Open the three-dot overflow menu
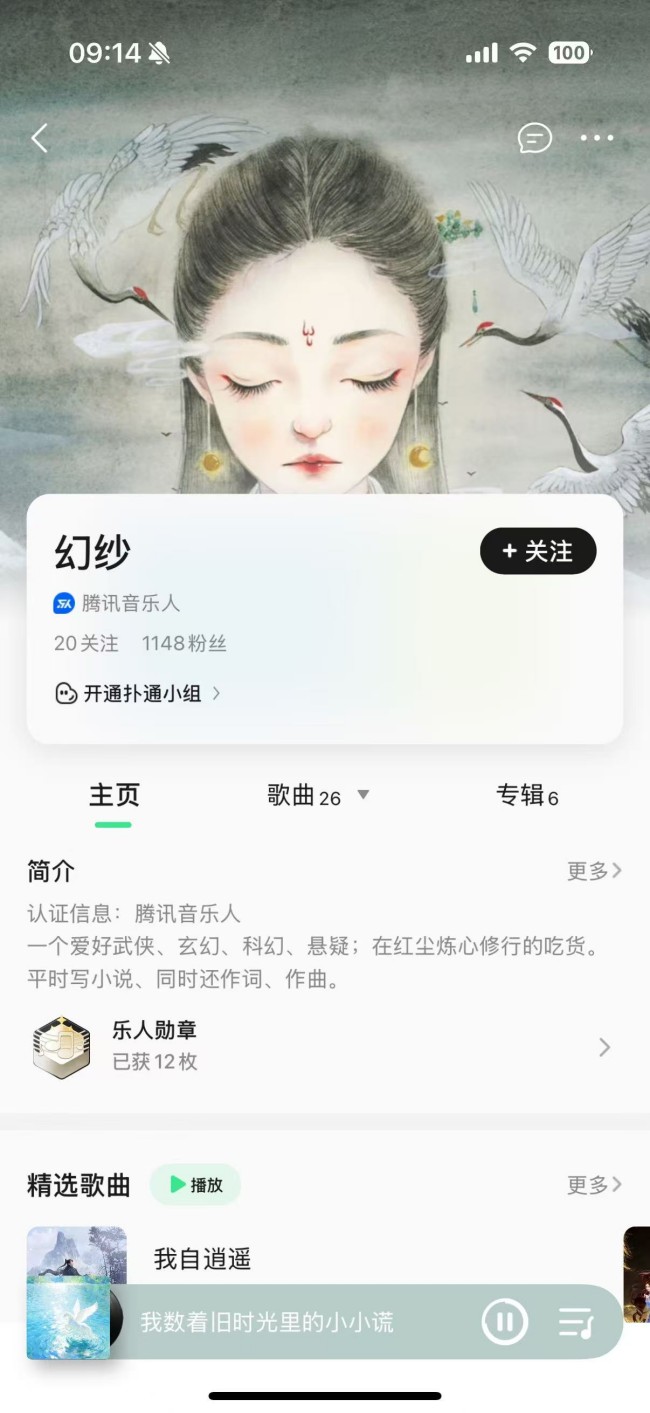The width and height of the screenshot is (650, 1413). pos(597,138)
